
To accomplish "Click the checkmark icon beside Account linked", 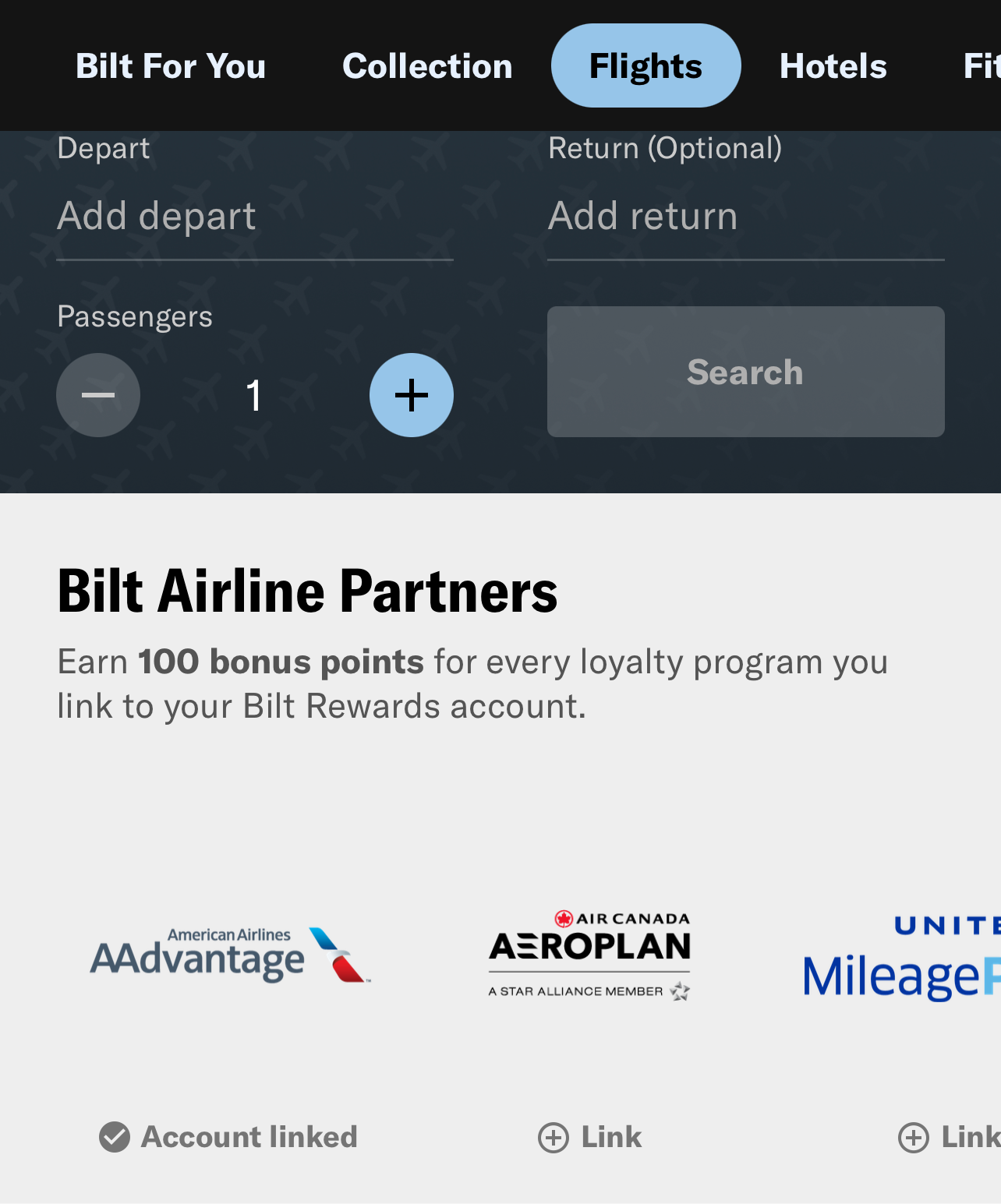I will pyautogui.click(x=115, y=1138).
